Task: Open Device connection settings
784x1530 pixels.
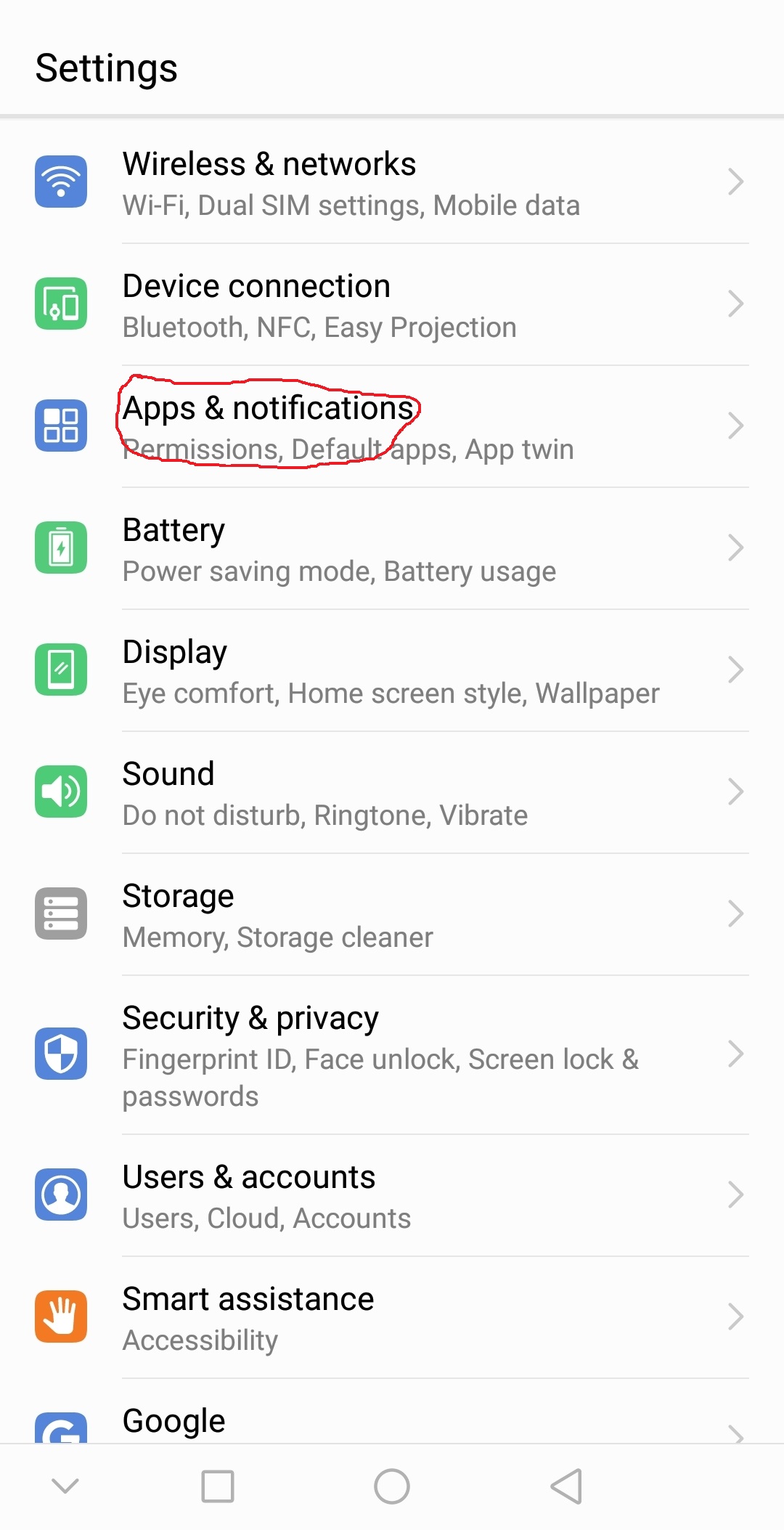Action: pyautogui.click(x=392, y=304)
